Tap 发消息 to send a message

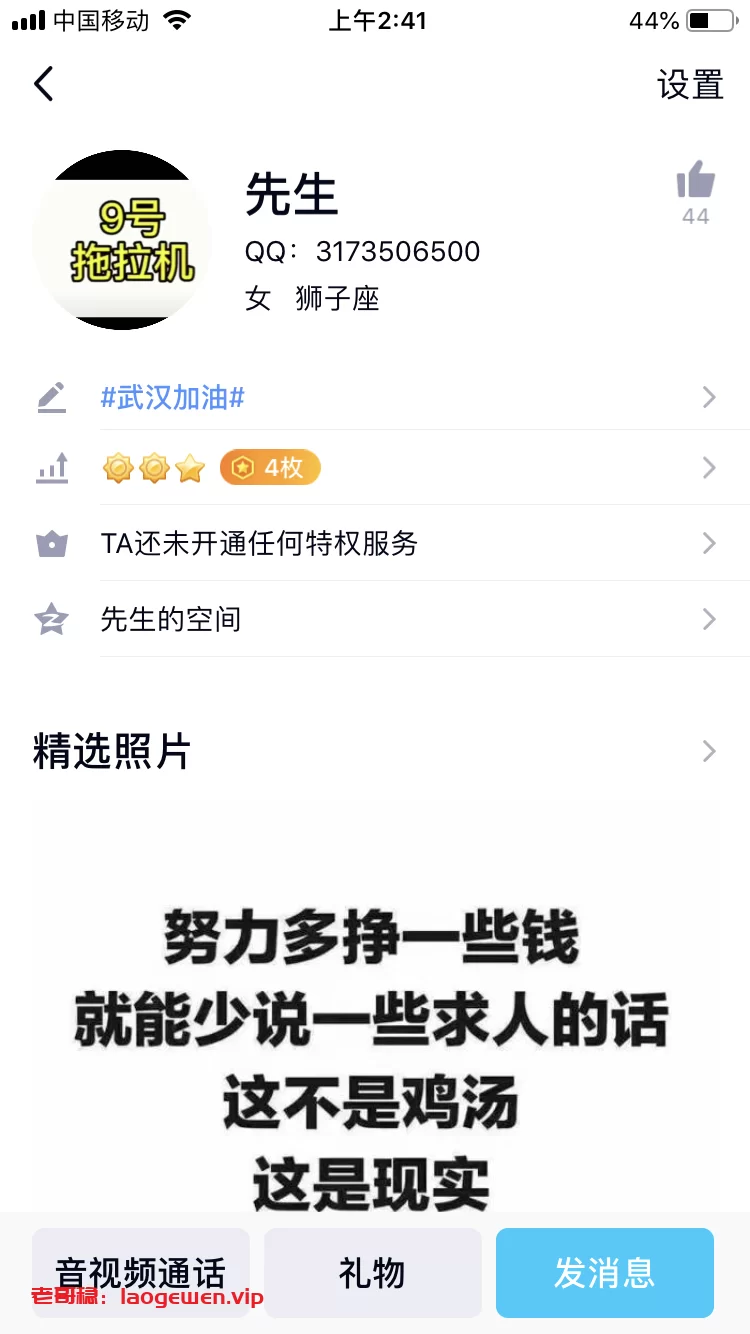point(604,1273)
